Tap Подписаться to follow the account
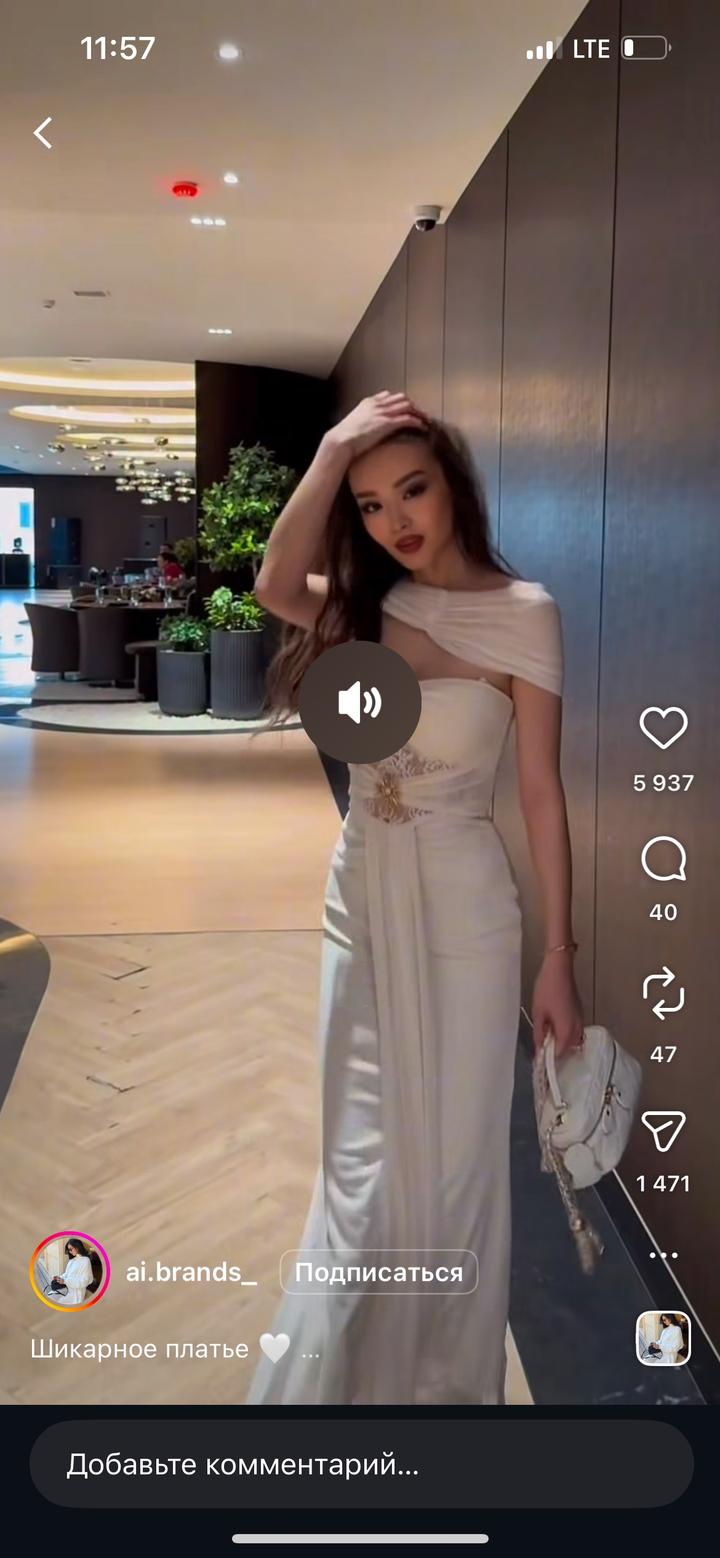The height and width of the screenshot is (1558, 720). click(x=378, y=1272)
